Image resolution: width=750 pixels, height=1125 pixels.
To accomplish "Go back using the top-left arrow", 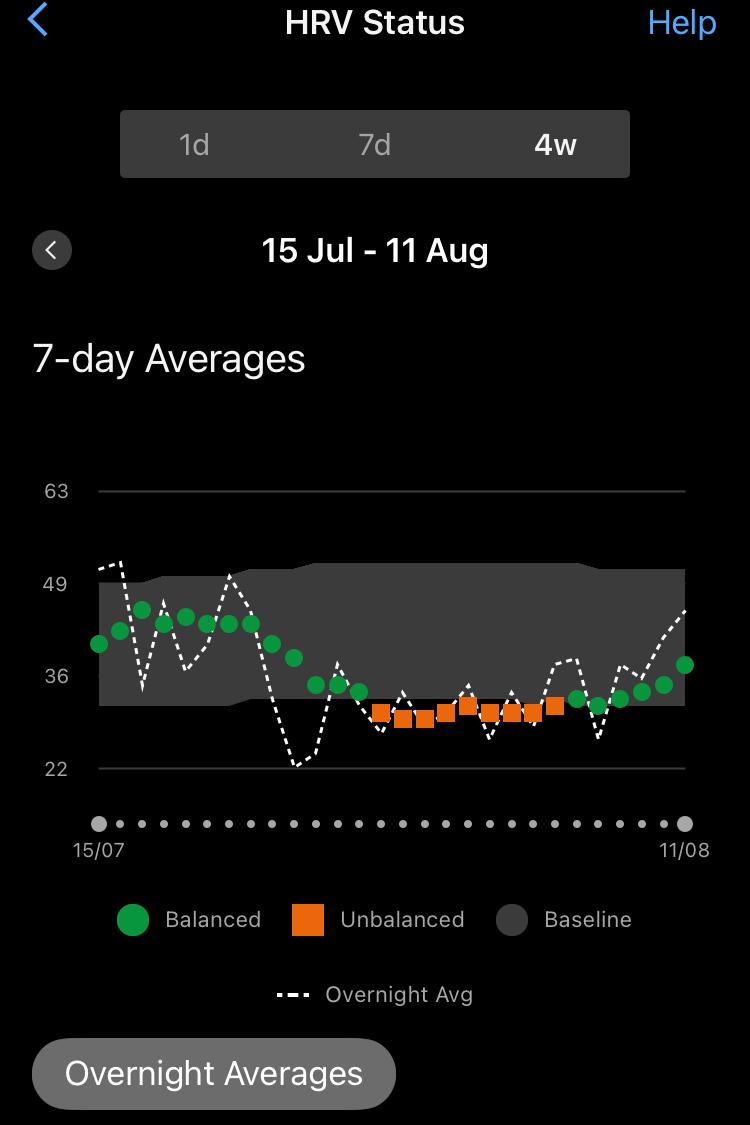I will 37,19.
